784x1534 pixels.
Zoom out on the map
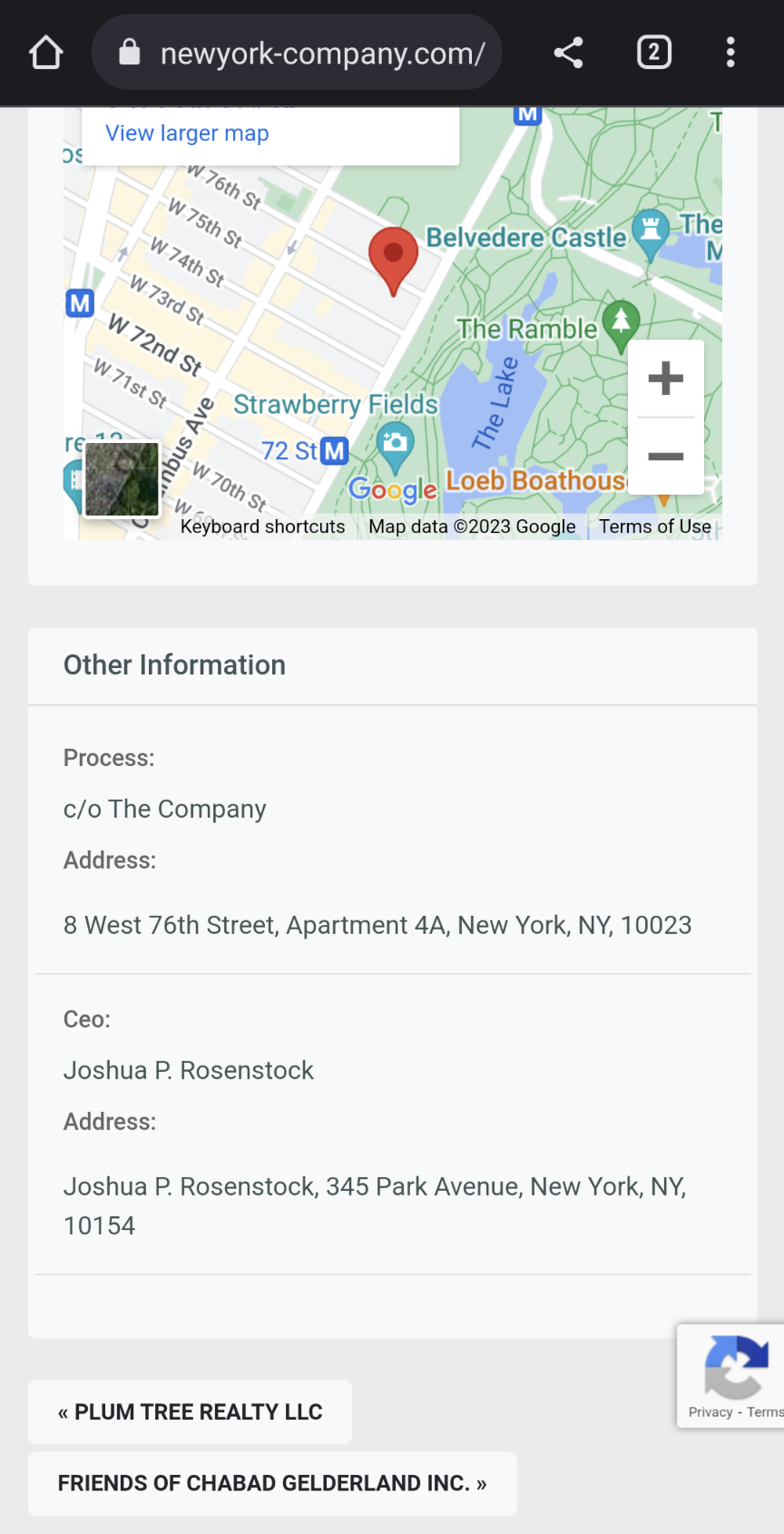(x=666, y=456)
